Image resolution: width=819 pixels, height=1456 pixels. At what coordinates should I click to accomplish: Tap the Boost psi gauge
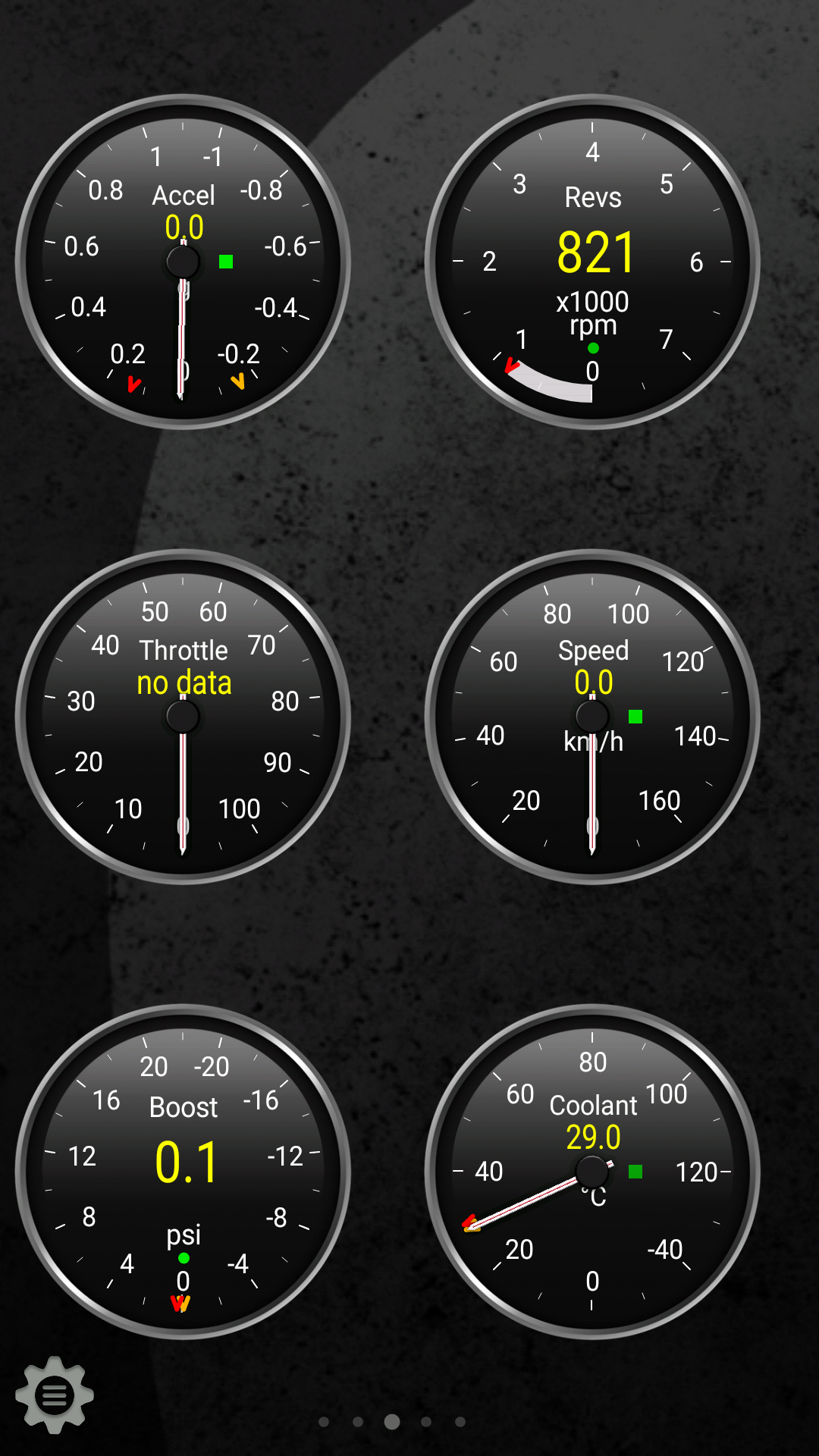point(183,1172)
